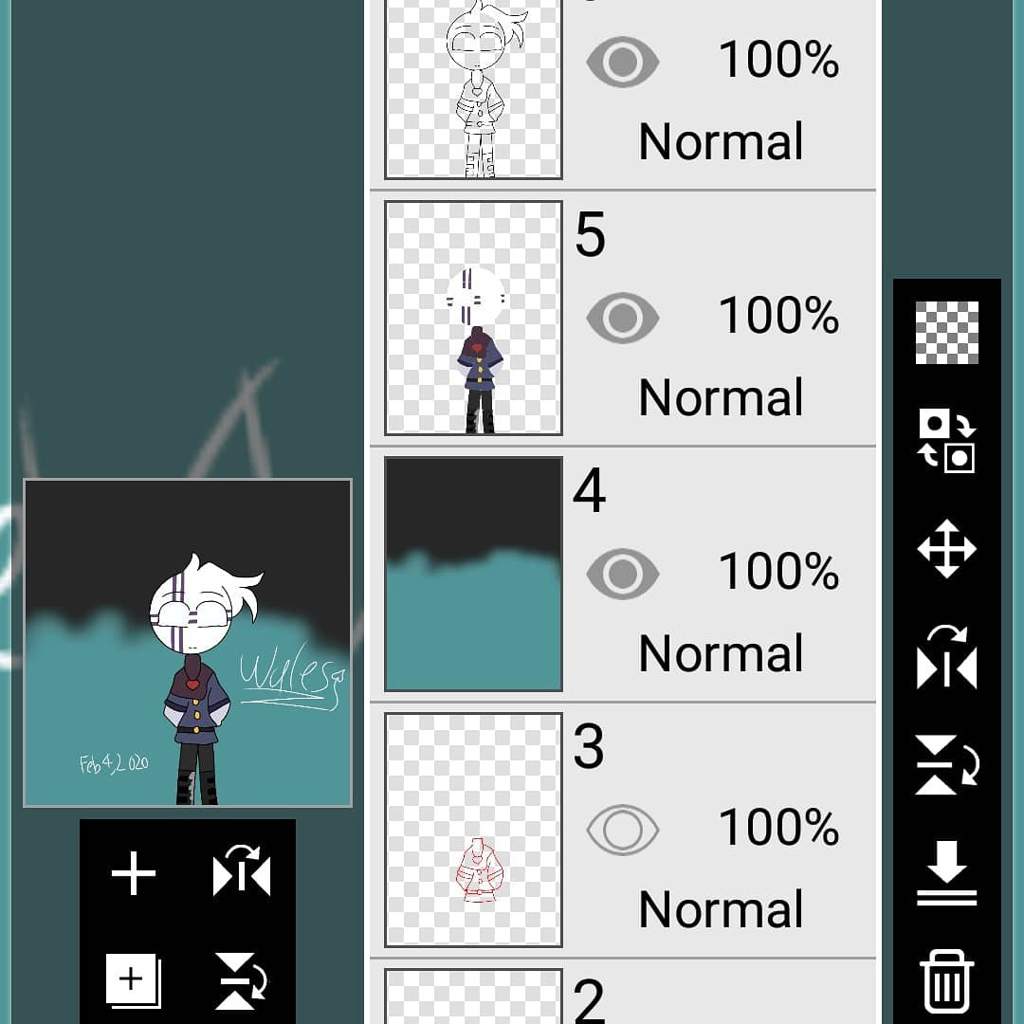
Task: Select the background layer 4 thumbnail
Action: pyautogui.click(x=473, y=574)
